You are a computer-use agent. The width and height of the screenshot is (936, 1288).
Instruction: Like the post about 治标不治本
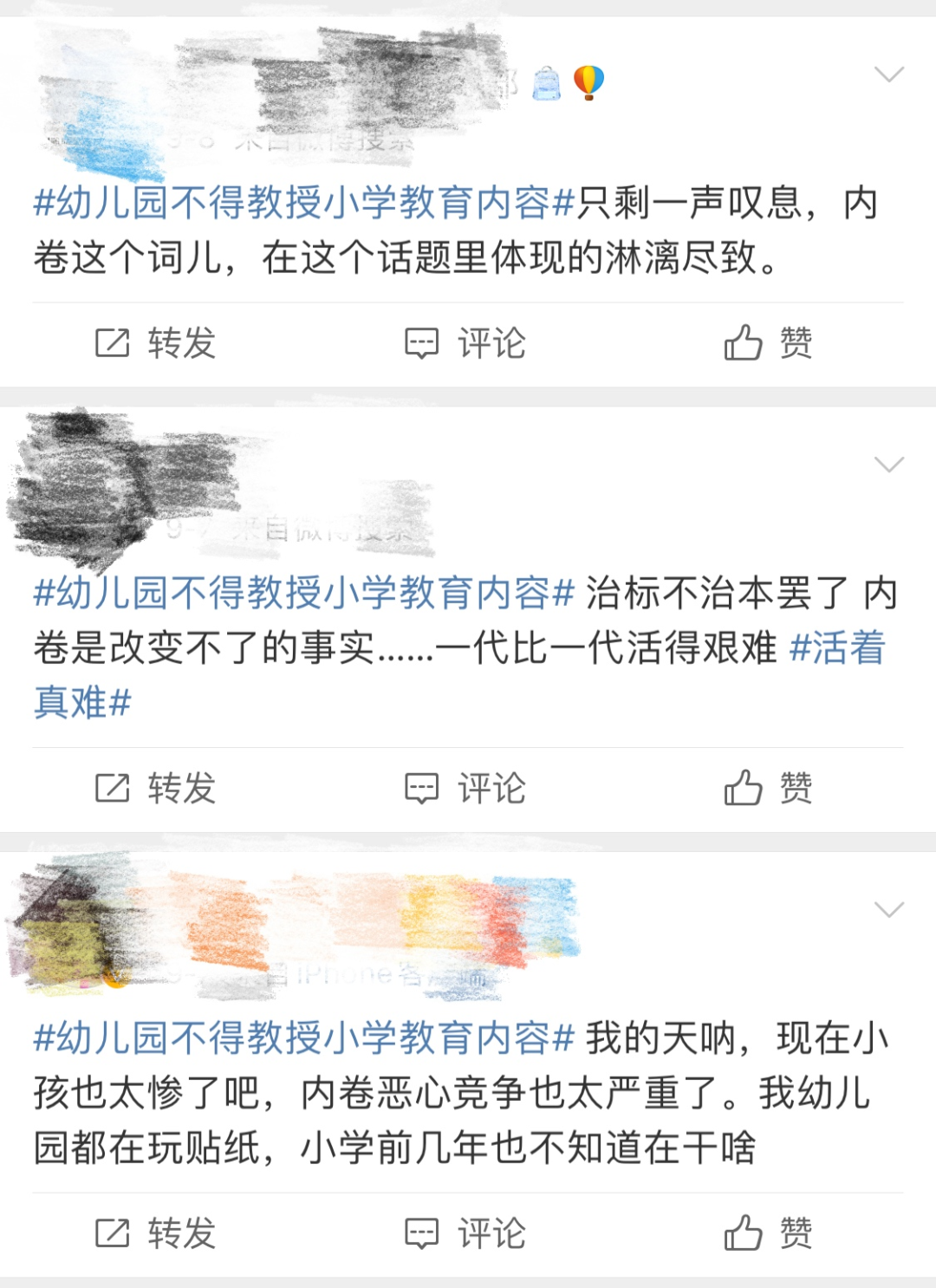point(768,788)
